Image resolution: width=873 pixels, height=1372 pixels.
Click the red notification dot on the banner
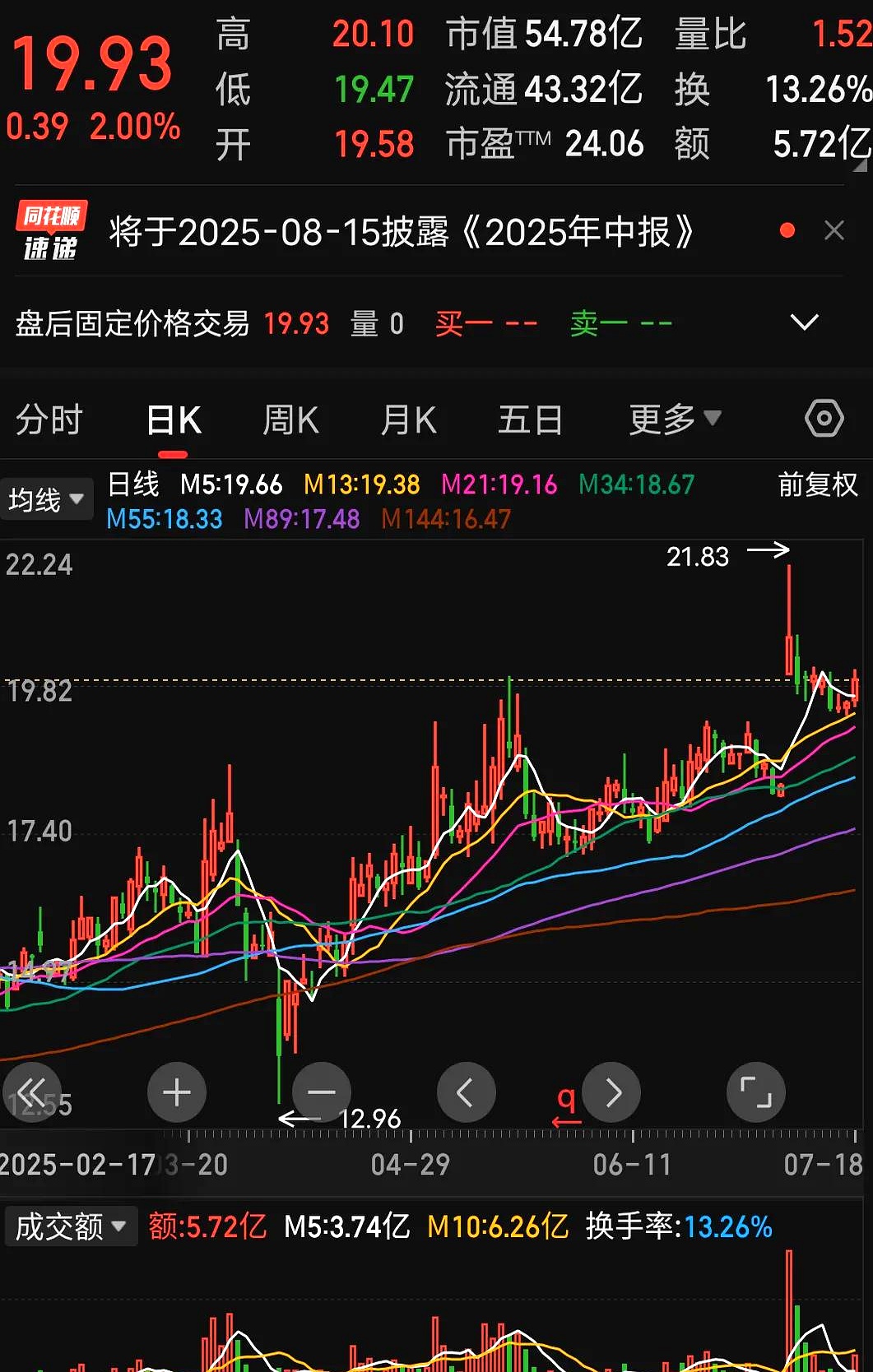click(787, 230)
